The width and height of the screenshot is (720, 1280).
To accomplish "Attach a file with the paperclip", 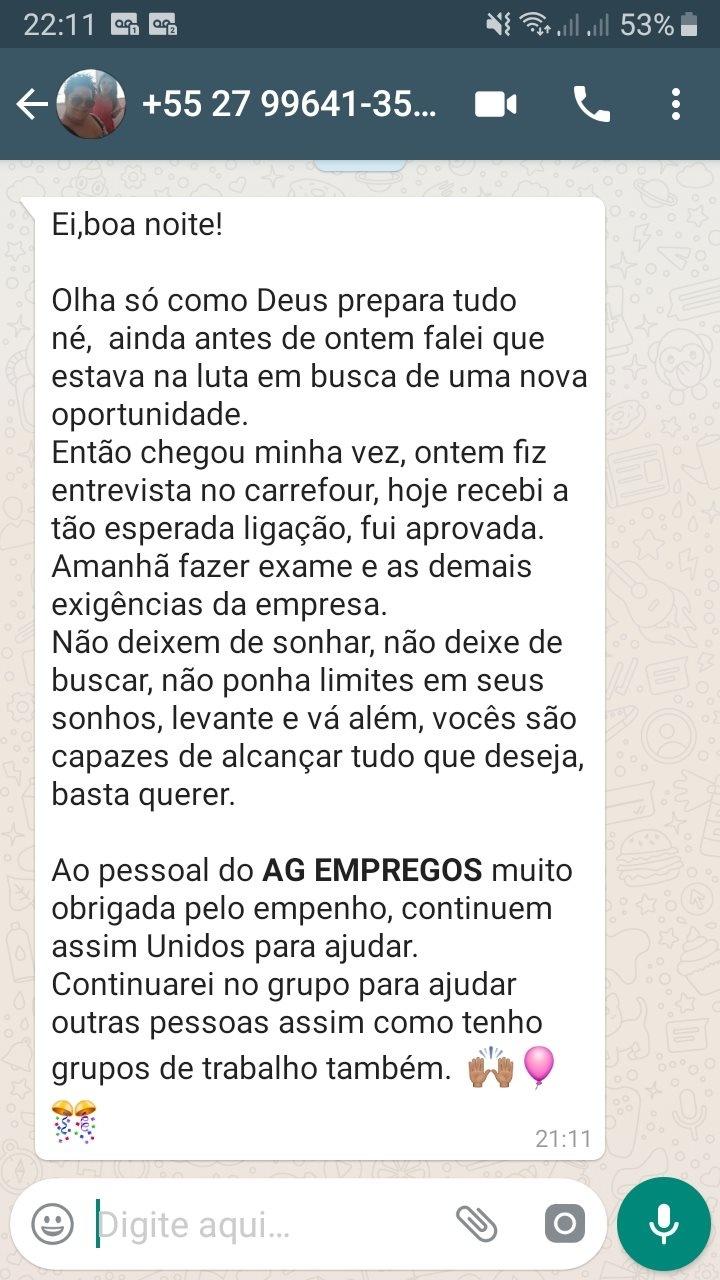I will tap(477, 1223).
